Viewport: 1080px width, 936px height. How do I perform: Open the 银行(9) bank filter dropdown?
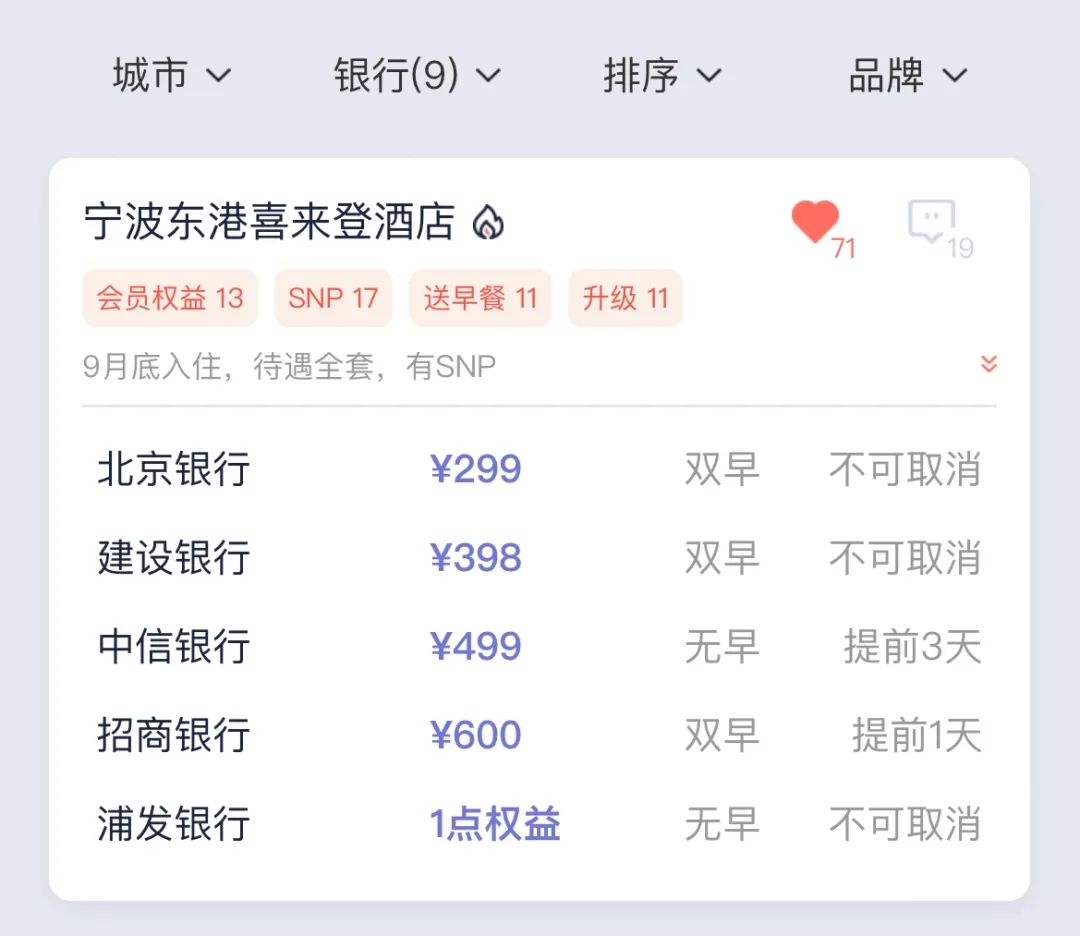416,76
